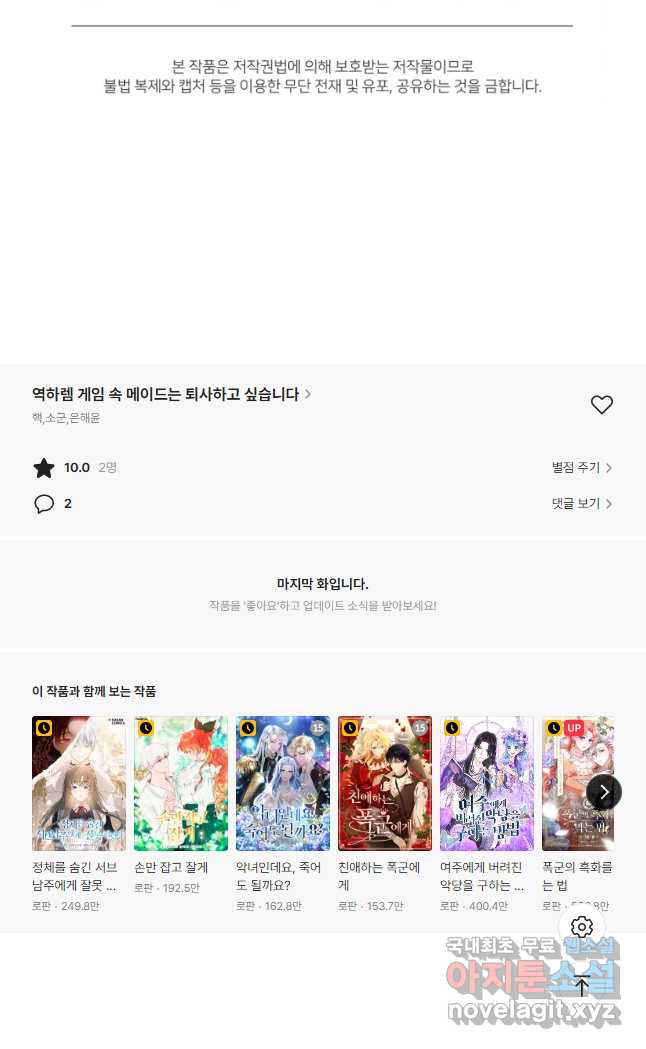Open 댓글 보기 to view comments
Screen dimensions: 646x1049
pyautogui.click(x=581, y=504)
